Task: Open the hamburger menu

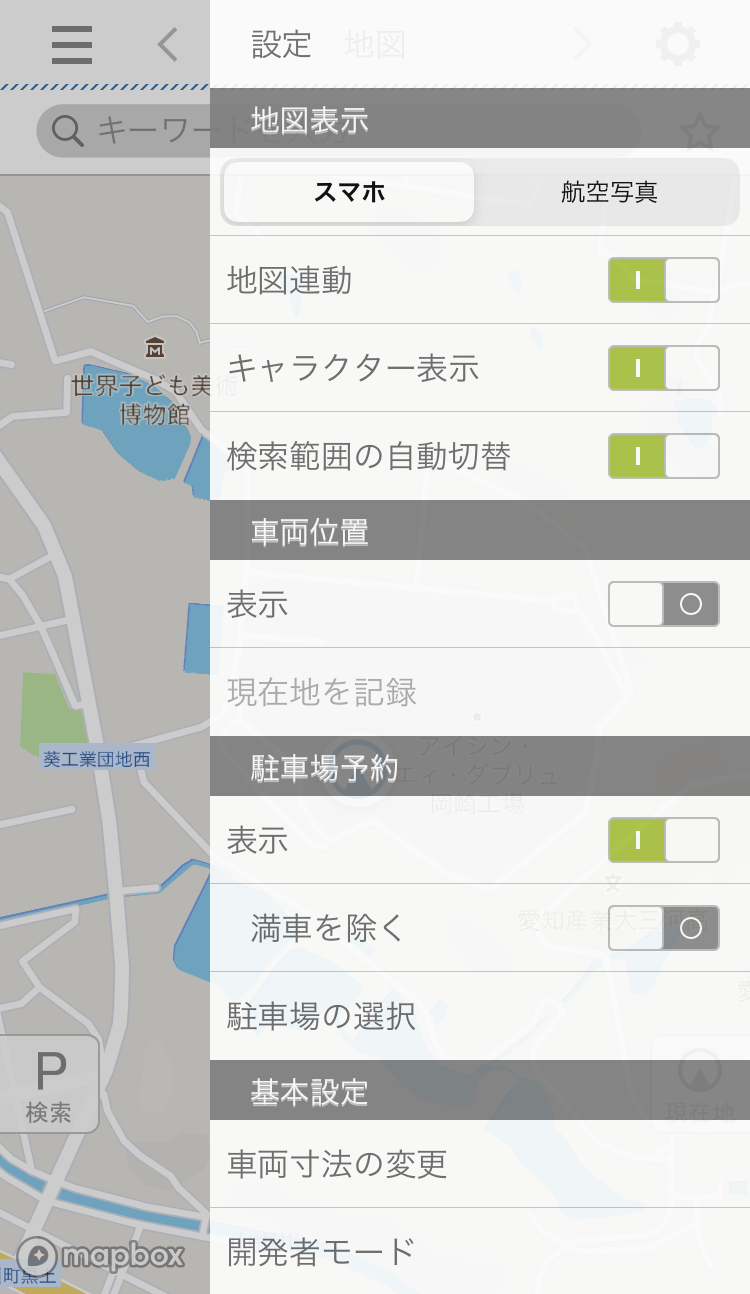Action: [72, 45]
